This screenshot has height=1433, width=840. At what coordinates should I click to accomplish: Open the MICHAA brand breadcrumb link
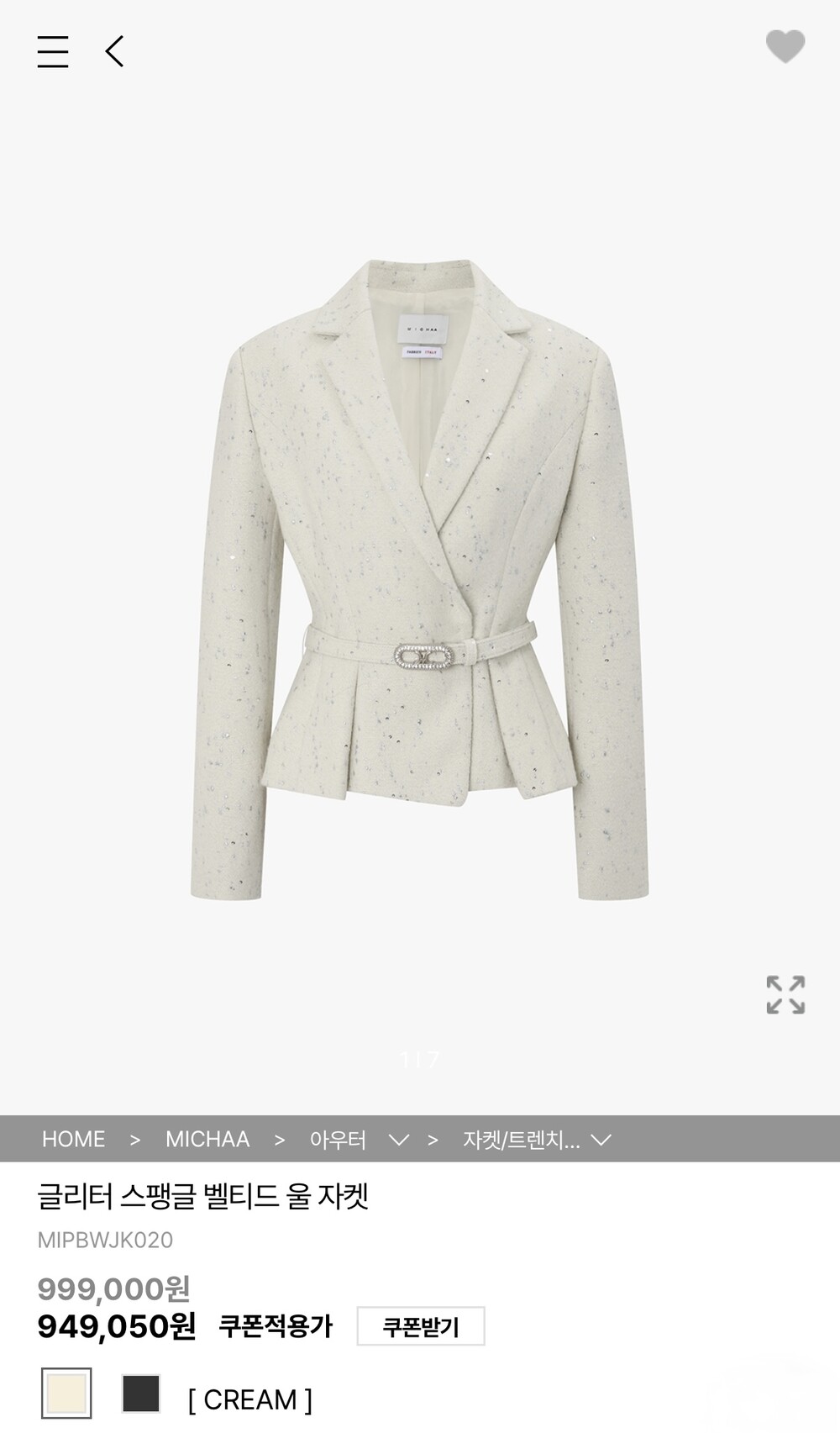tap(207, 1139)
